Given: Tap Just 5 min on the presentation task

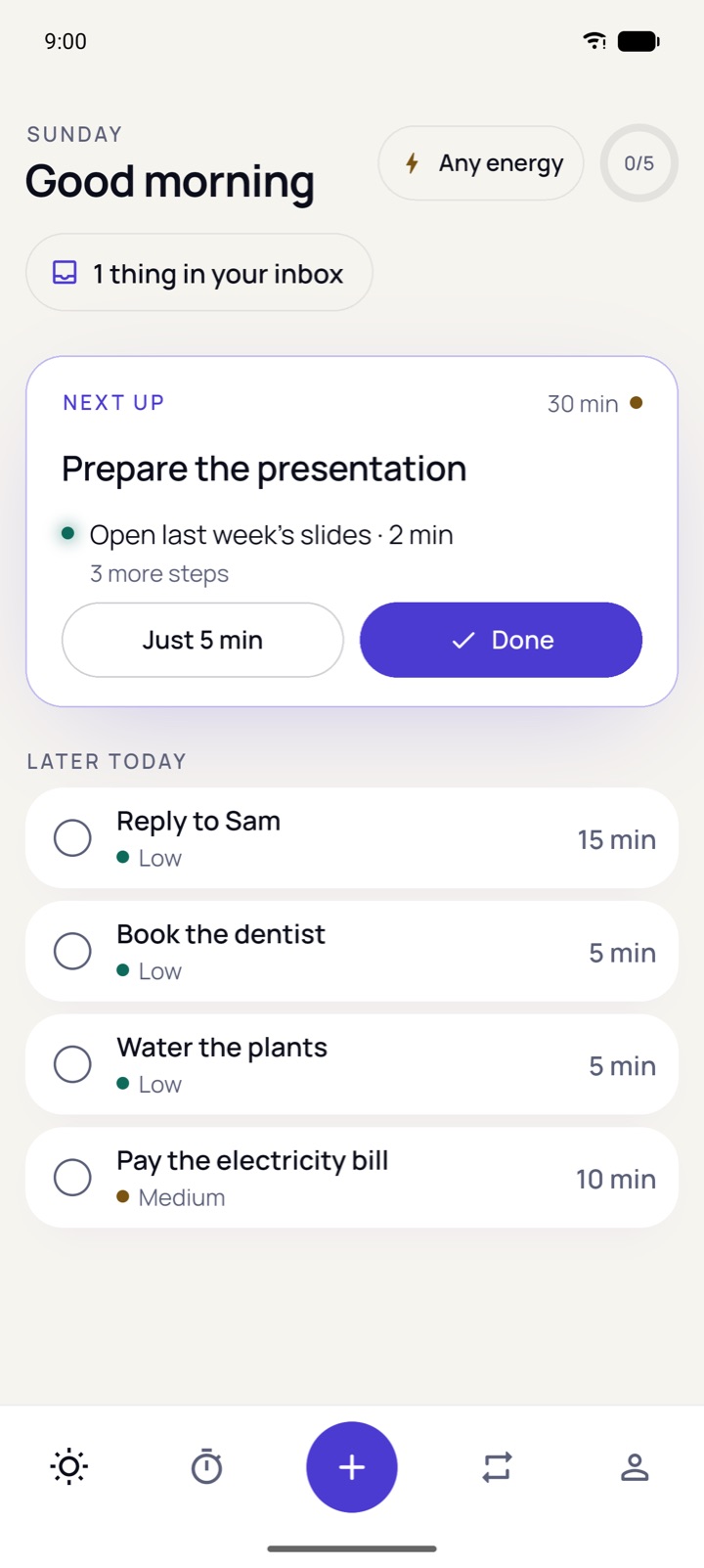Looking at the screenshot, I should tap(202, 640).
